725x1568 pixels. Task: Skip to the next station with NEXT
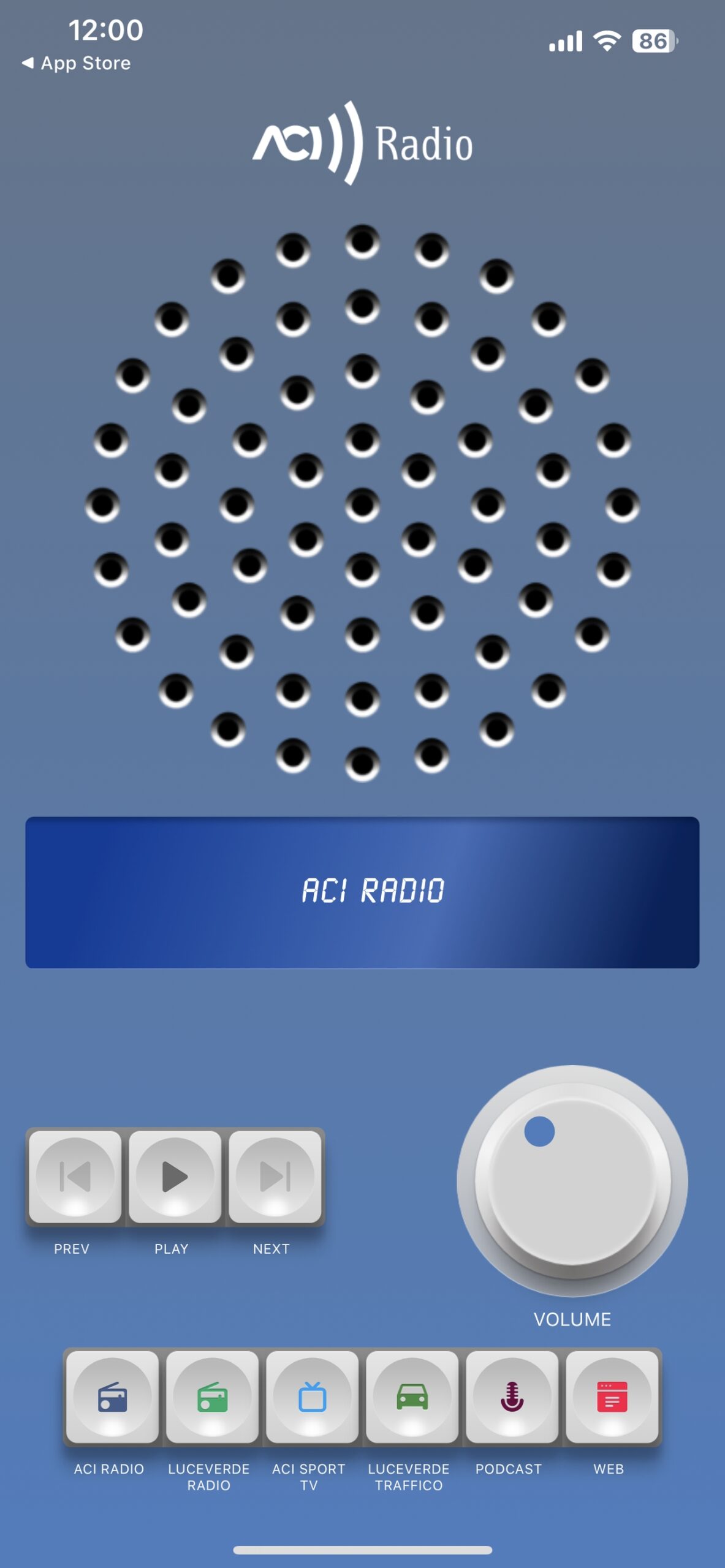(275, 1177)
